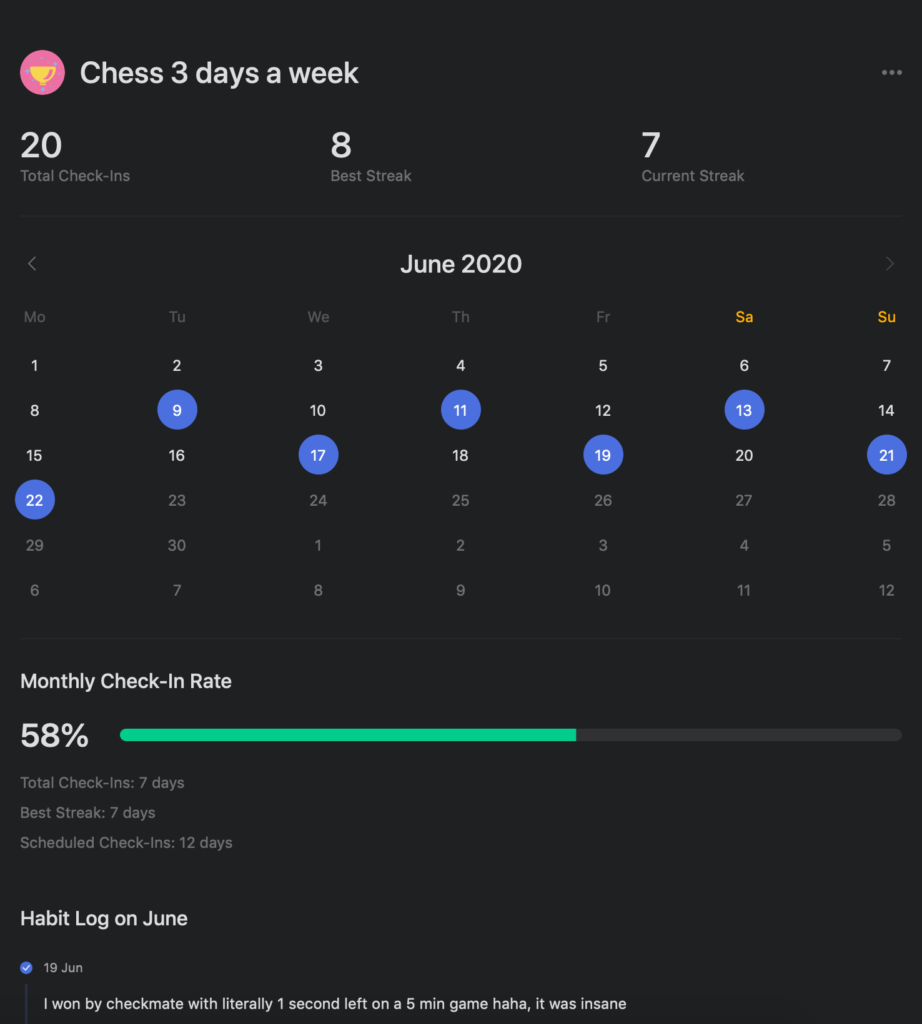Uncheck June 19 check-in

pos(603,455)
